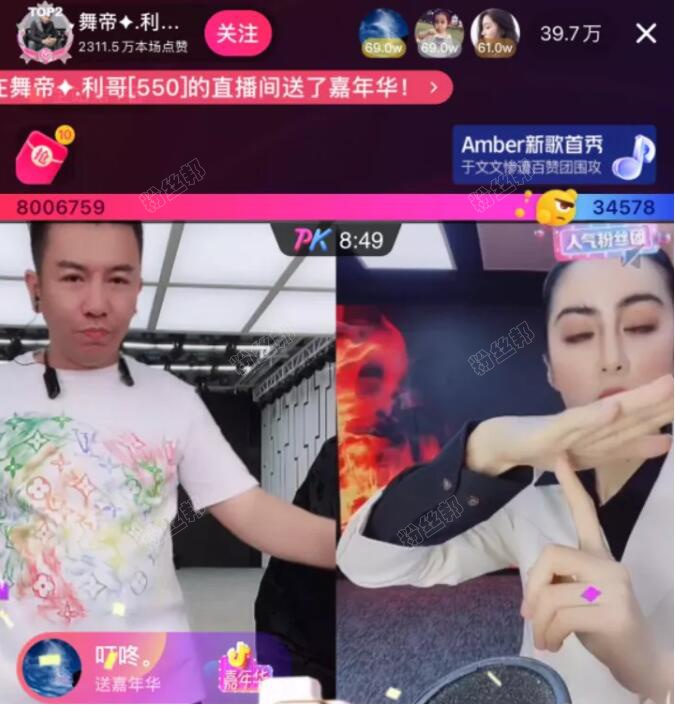Open the 39.7万 viewer list
675x705 pixels.
(x=570, y=34)
